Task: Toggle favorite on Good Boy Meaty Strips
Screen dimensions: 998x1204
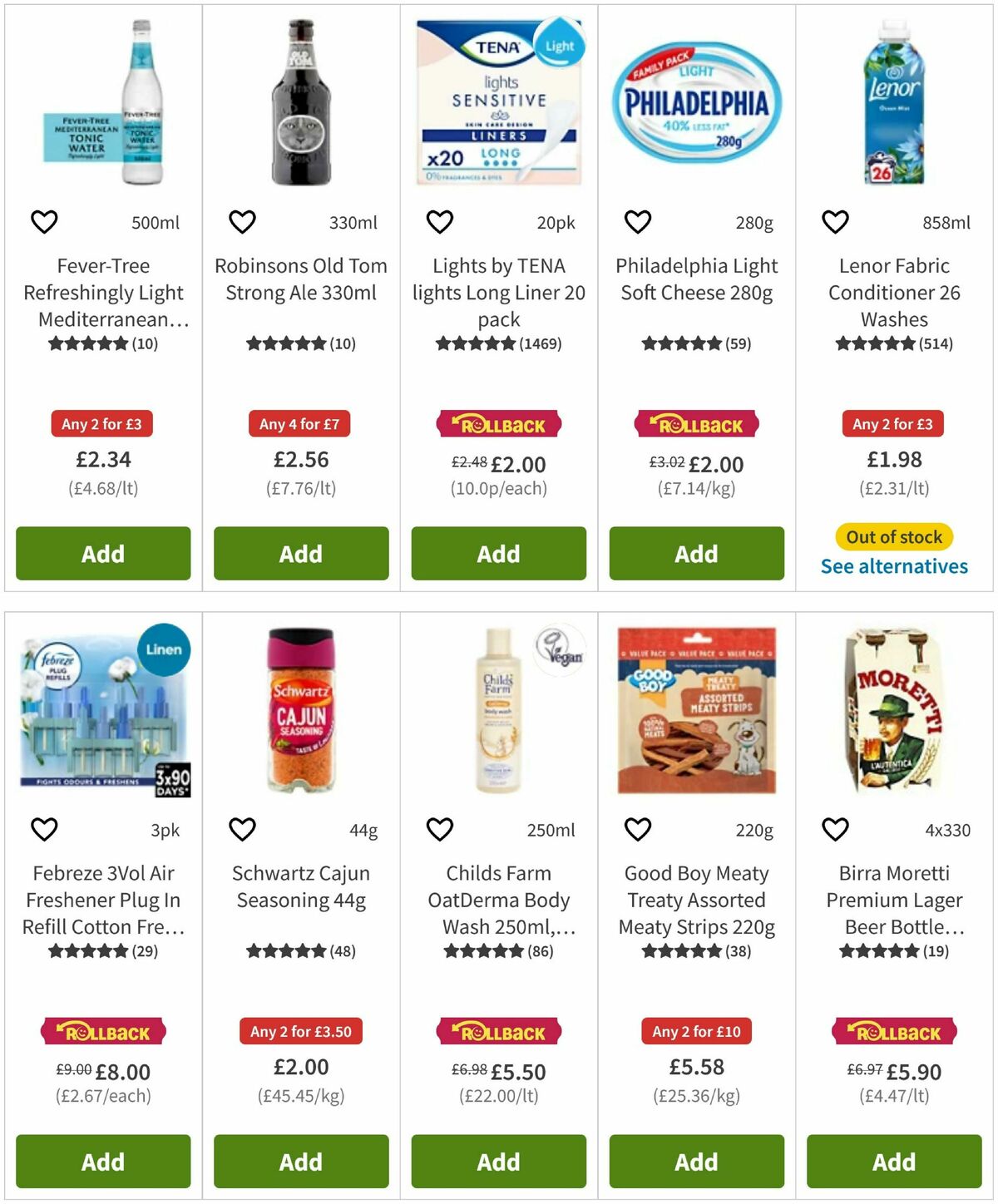Action: [637, 829]
